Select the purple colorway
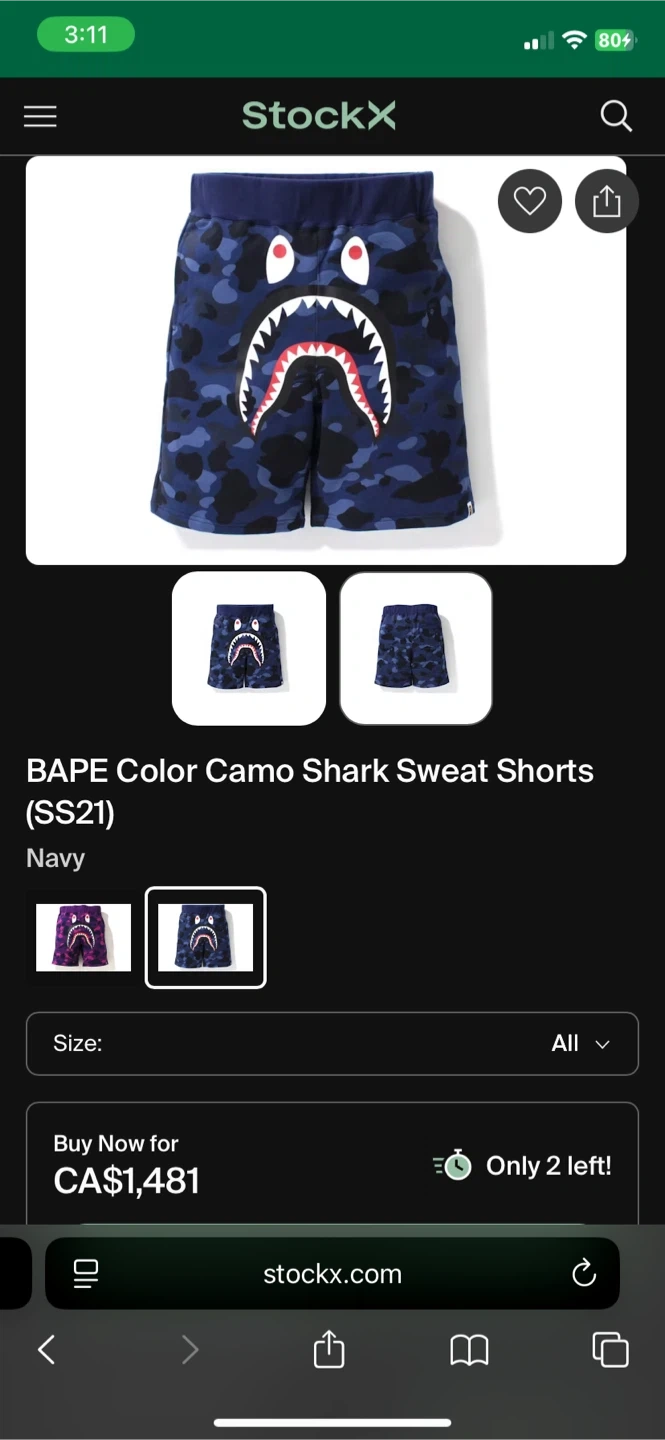665x1440 pixels. click(84, 937)
